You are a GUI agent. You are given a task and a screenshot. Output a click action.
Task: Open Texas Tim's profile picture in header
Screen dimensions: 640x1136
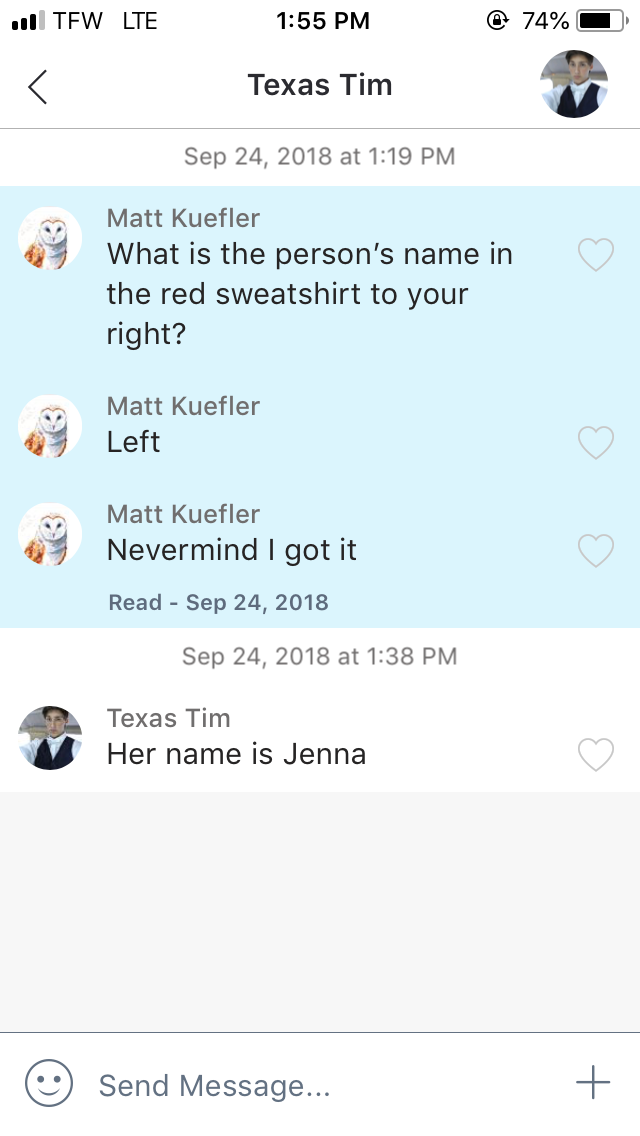click(574, 85)
